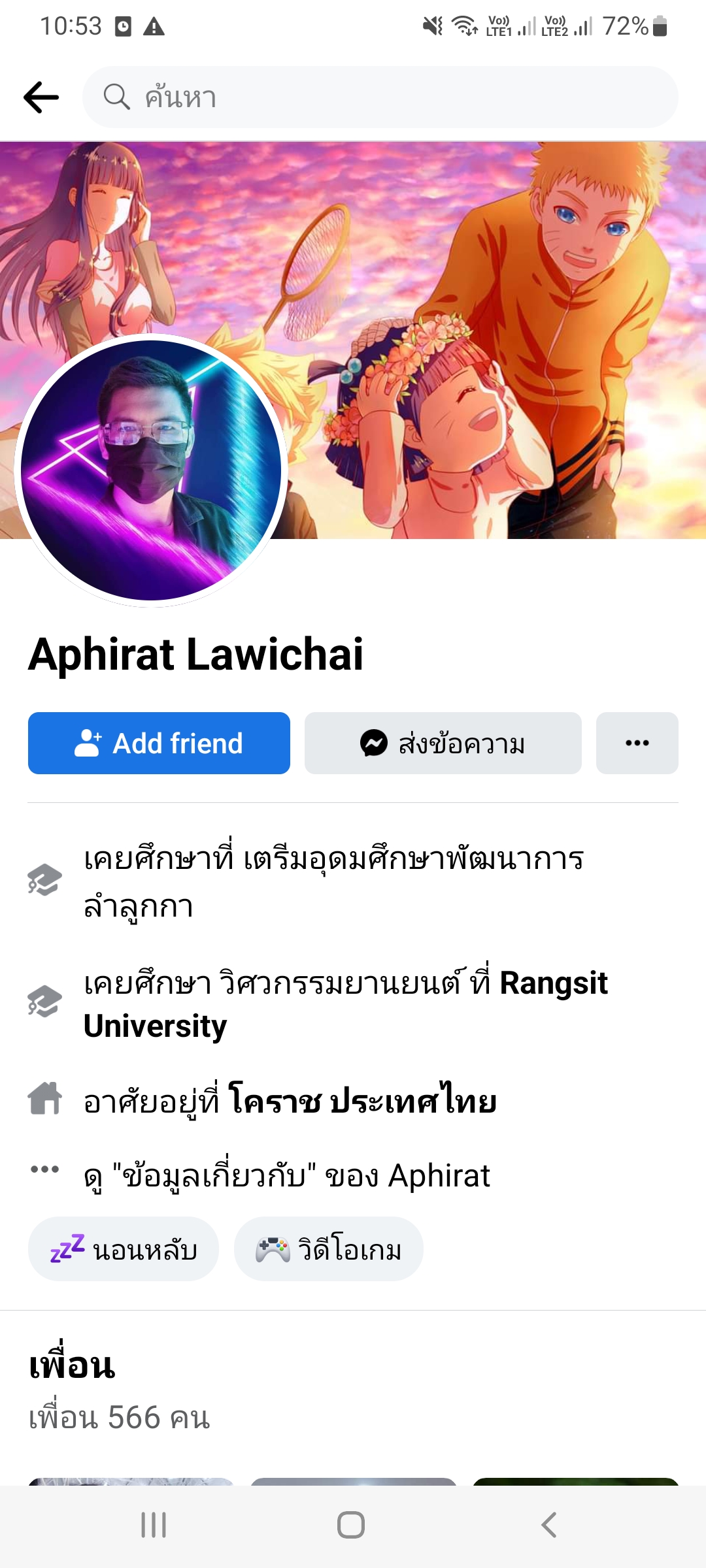Select the นอนหลับ hobby chip

[x=123, y=1249]
